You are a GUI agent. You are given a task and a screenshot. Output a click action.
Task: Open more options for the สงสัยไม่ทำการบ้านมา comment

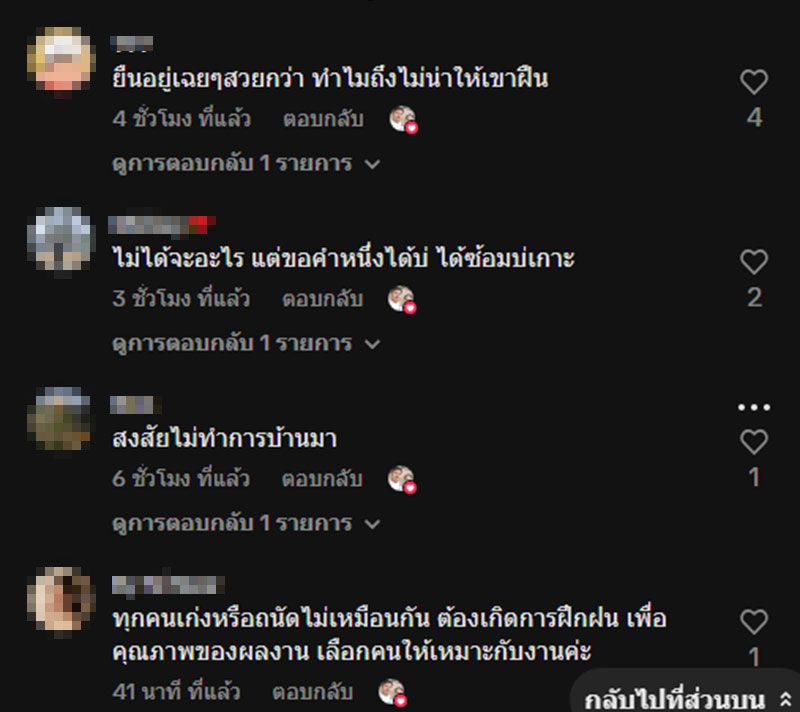click(753, 407)
